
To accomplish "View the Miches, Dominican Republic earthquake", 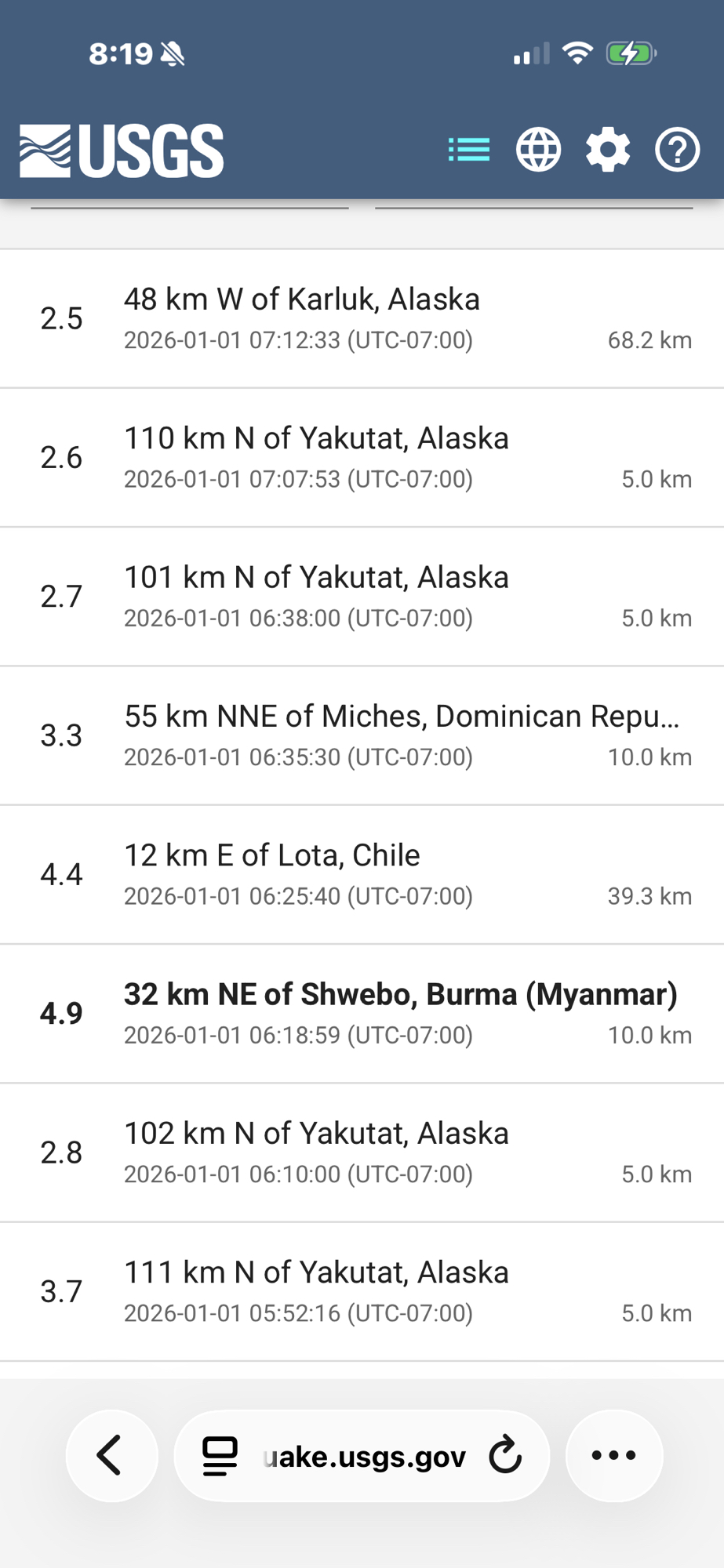I will pyautogui.click(x=361, y=735).
